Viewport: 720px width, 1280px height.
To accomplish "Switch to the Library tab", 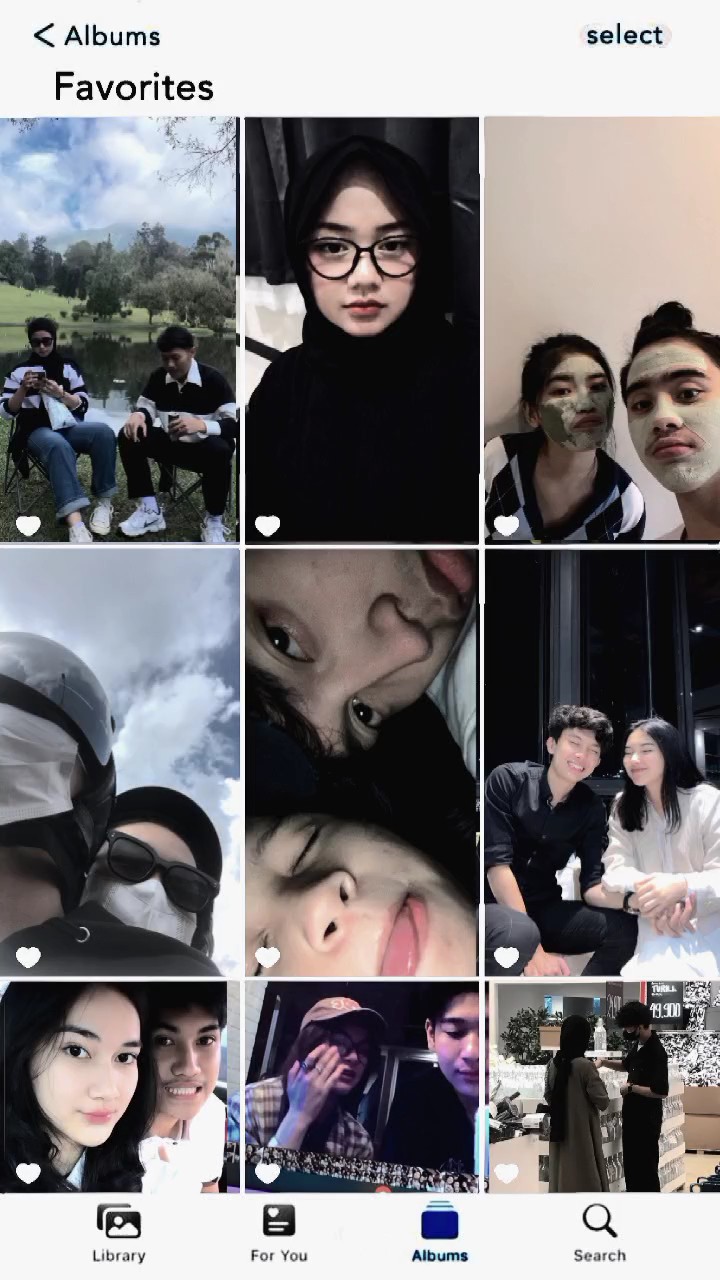I will click(x=119, y=1233).
